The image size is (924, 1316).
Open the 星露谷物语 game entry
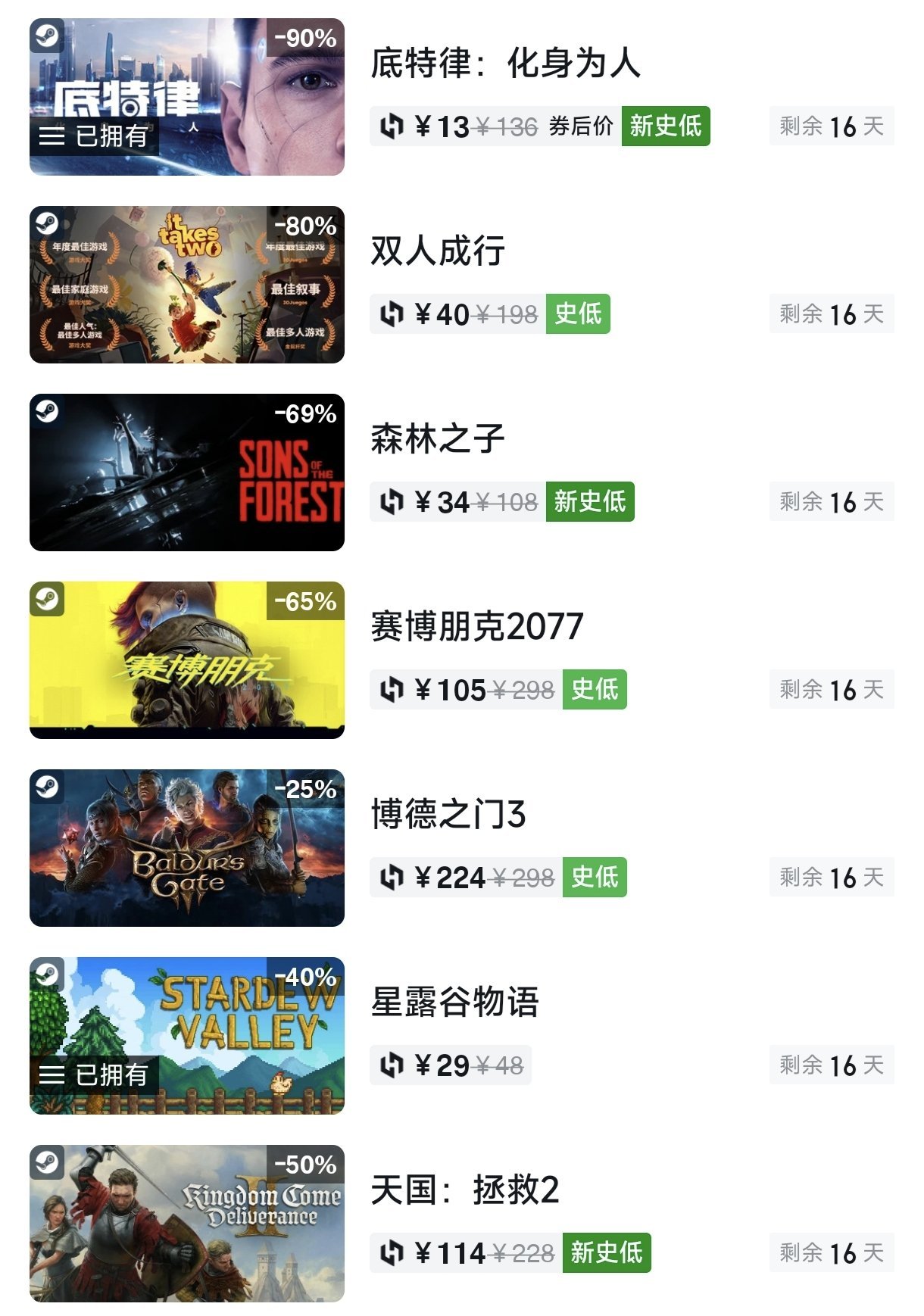click(x=454, y=1002)
